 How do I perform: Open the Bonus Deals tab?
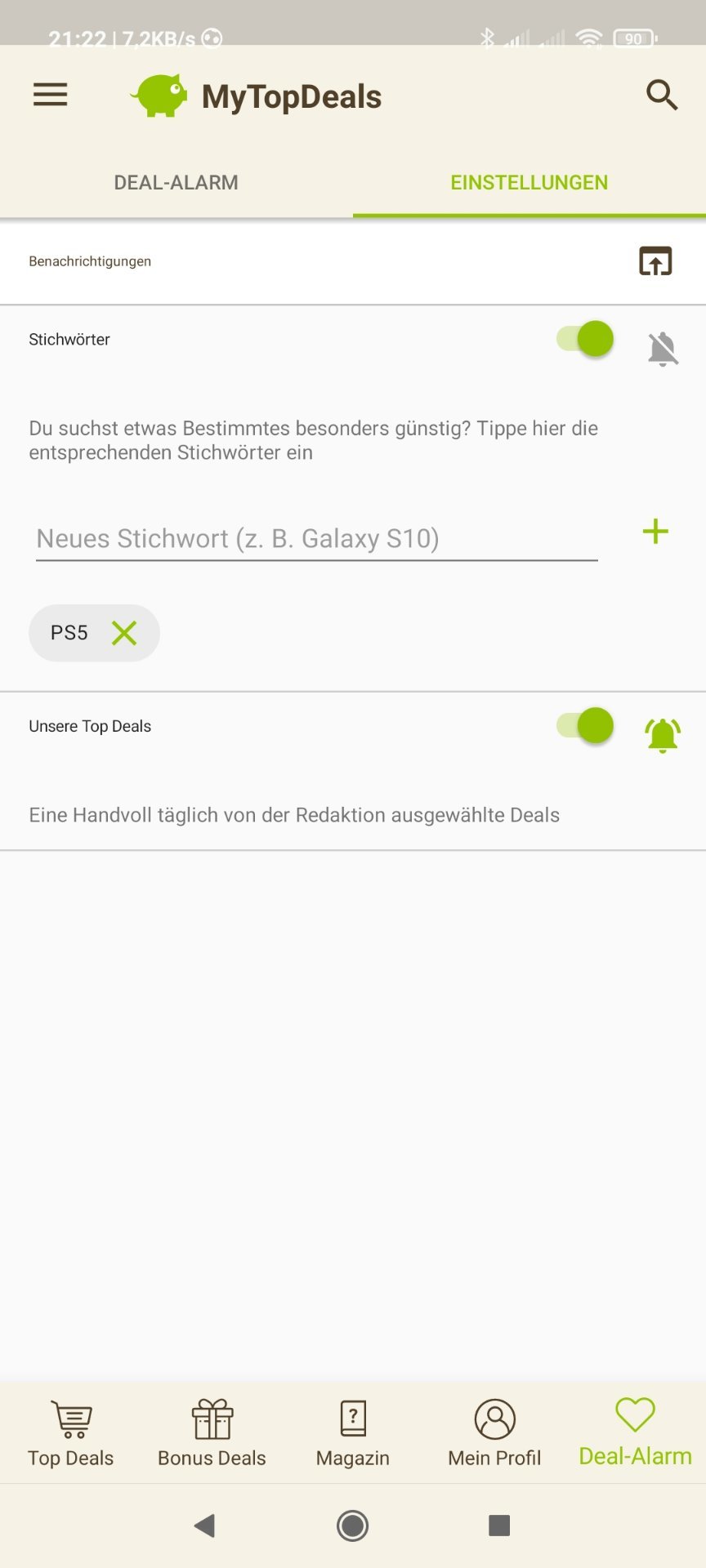212,1433
